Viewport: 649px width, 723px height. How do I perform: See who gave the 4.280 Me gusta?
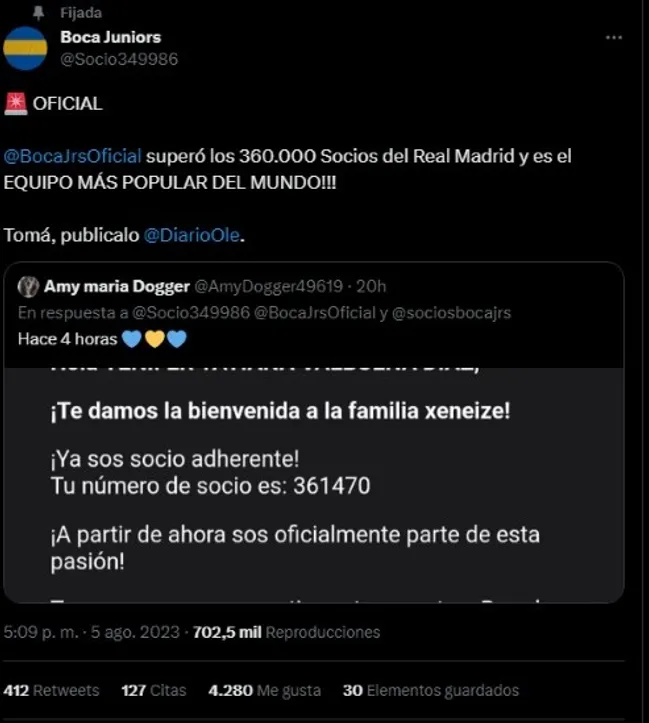pos(264,690)
